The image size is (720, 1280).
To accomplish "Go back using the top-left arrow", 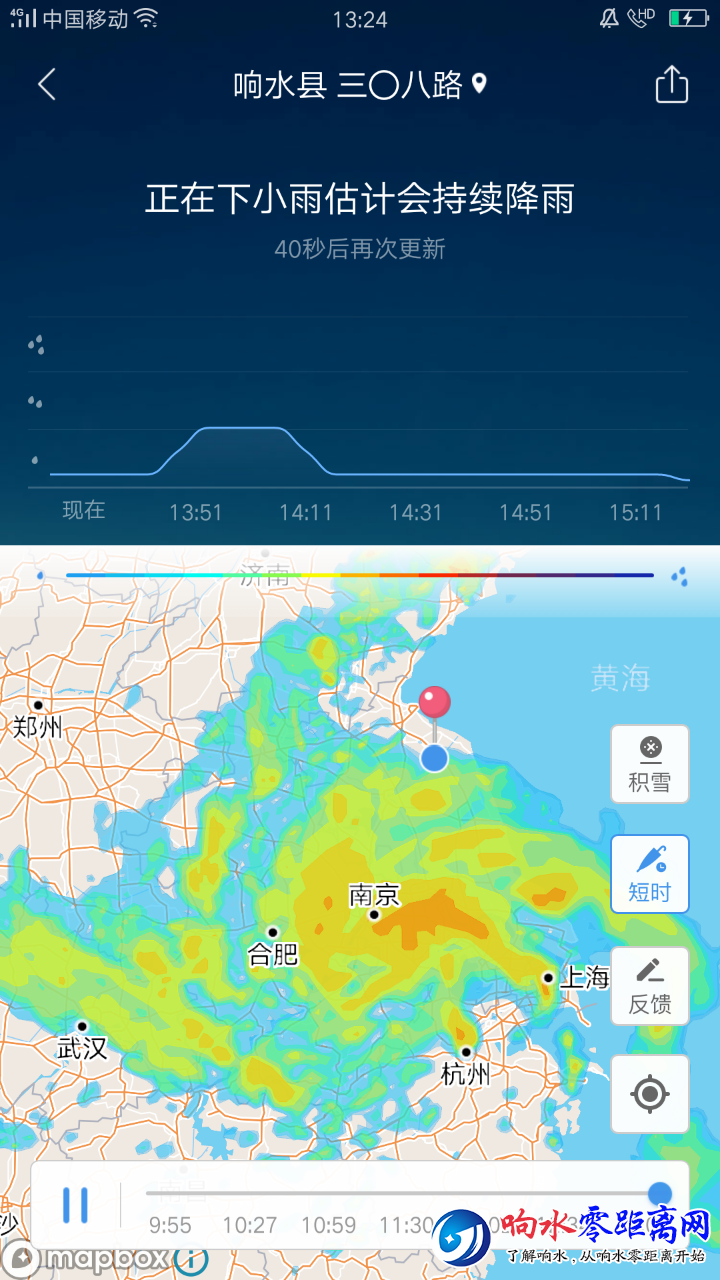I will click(46, 85).
